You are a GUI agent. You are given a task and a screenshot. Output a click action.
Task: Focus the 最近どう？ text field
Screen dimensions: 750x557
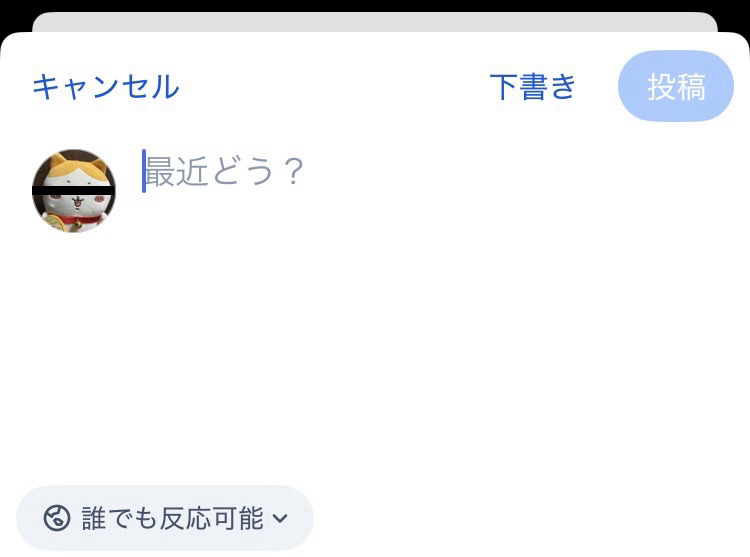tap(400, 172)
